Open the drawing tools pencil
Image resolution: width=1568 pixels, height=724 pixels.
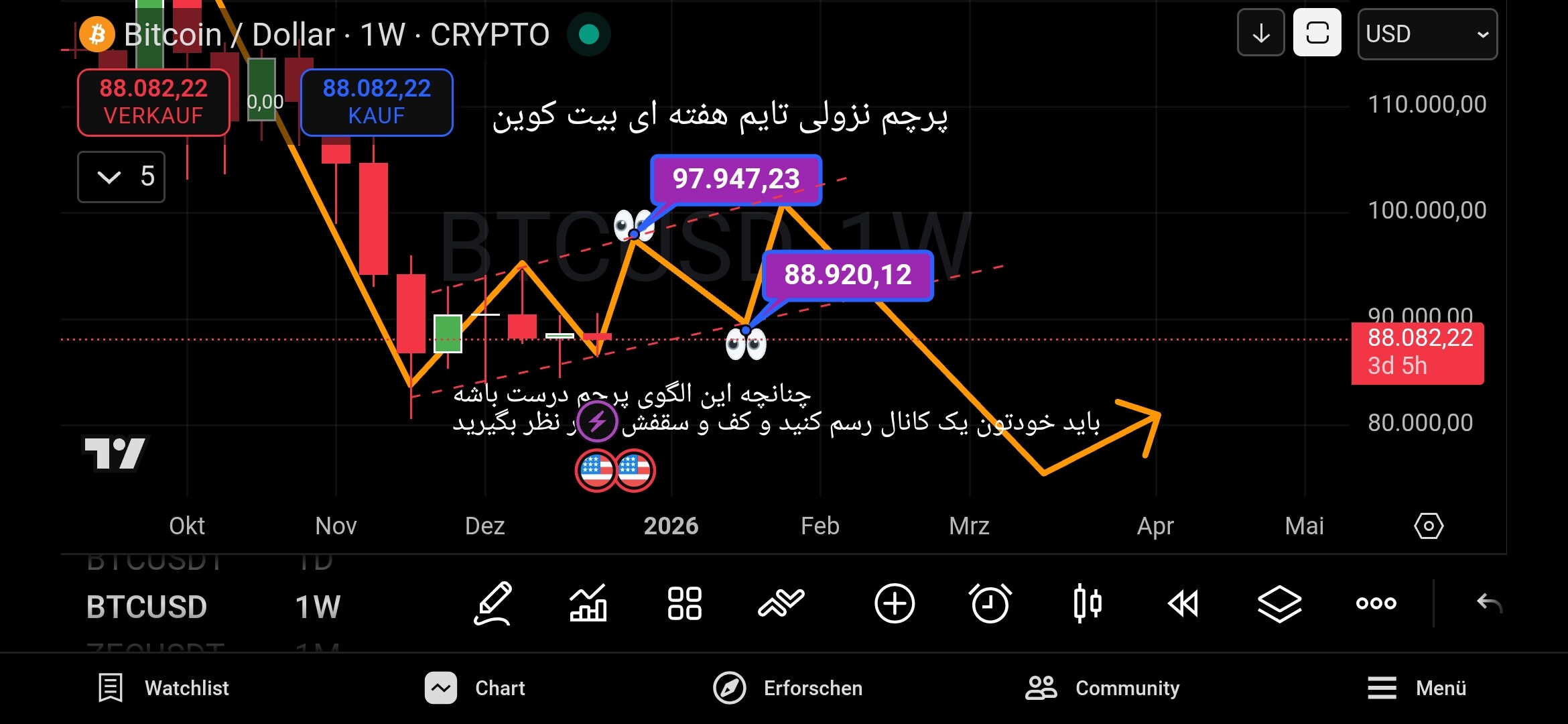tap(493, 604)
